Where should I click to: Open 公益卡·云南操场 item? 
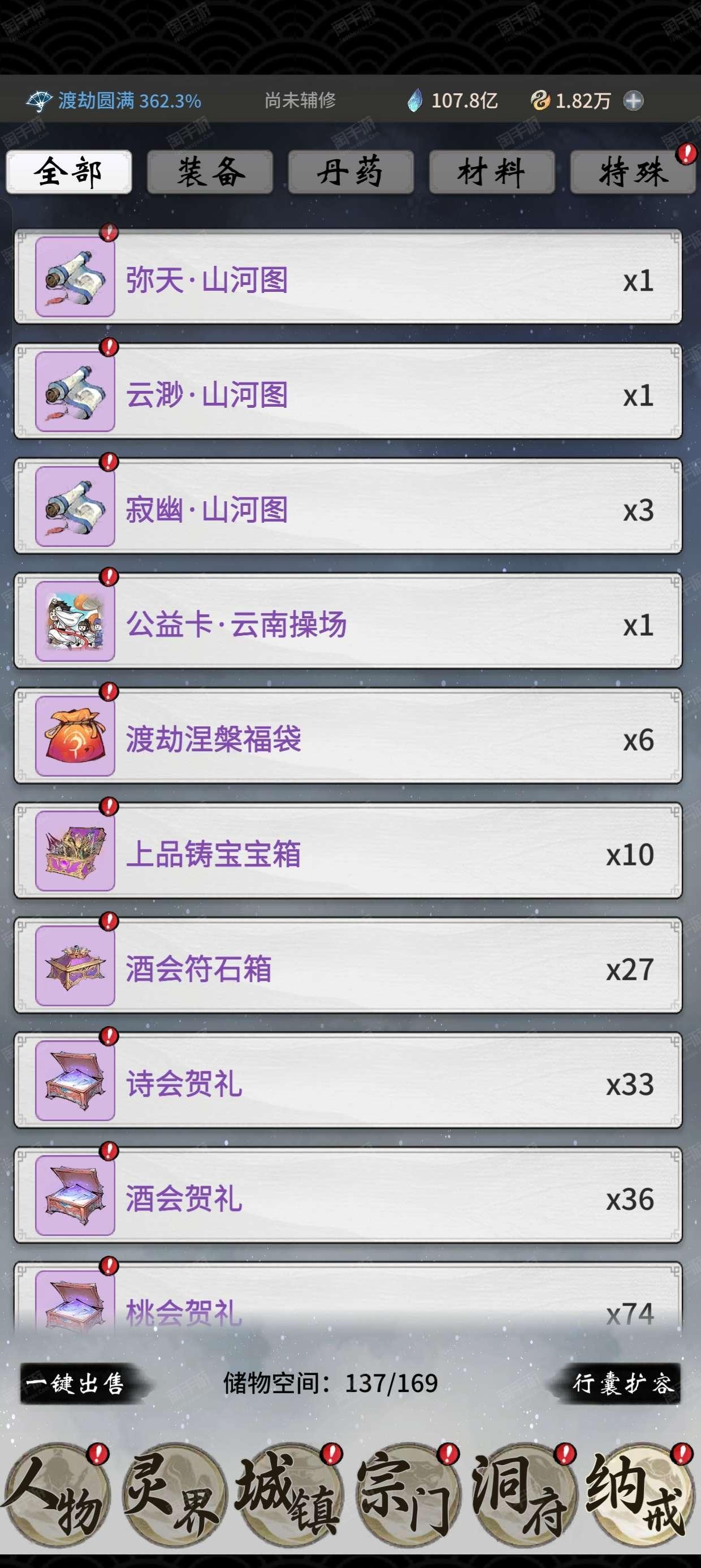348,622
